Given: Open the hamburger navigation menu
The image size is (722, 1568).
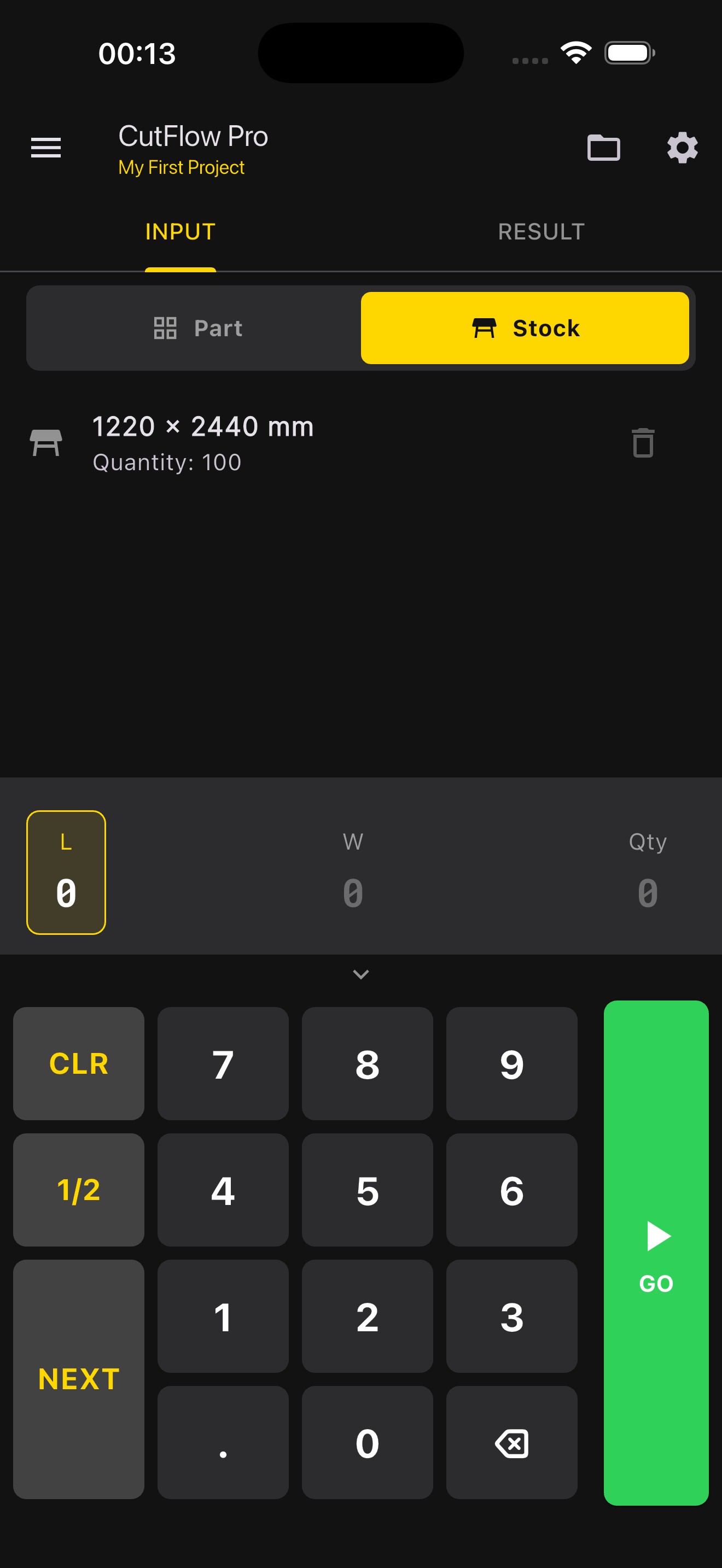Looking at the screenshot, I should tap(45, 148).
